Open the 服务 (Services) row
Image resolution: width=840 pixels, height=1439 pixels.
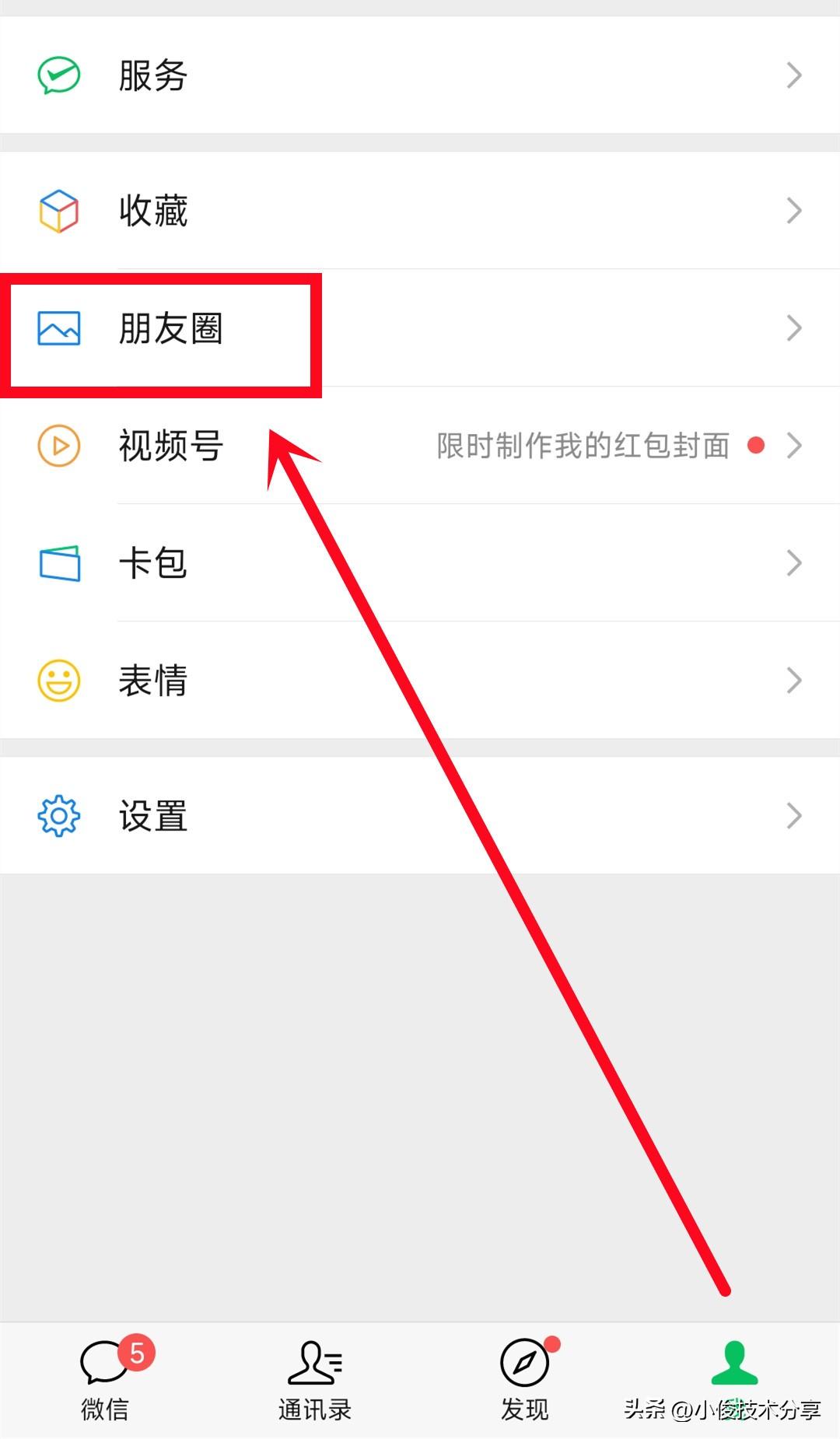click(420, 75)
